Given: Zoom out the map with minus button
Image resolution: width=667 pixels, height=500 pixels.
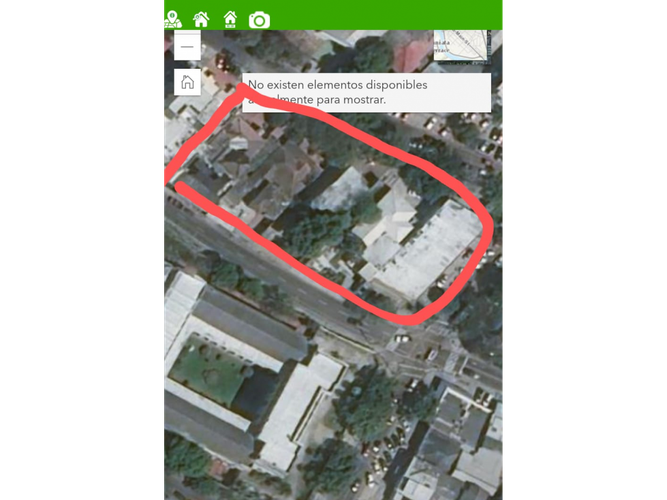Looking at the screenshot, I should click(187, 46).
